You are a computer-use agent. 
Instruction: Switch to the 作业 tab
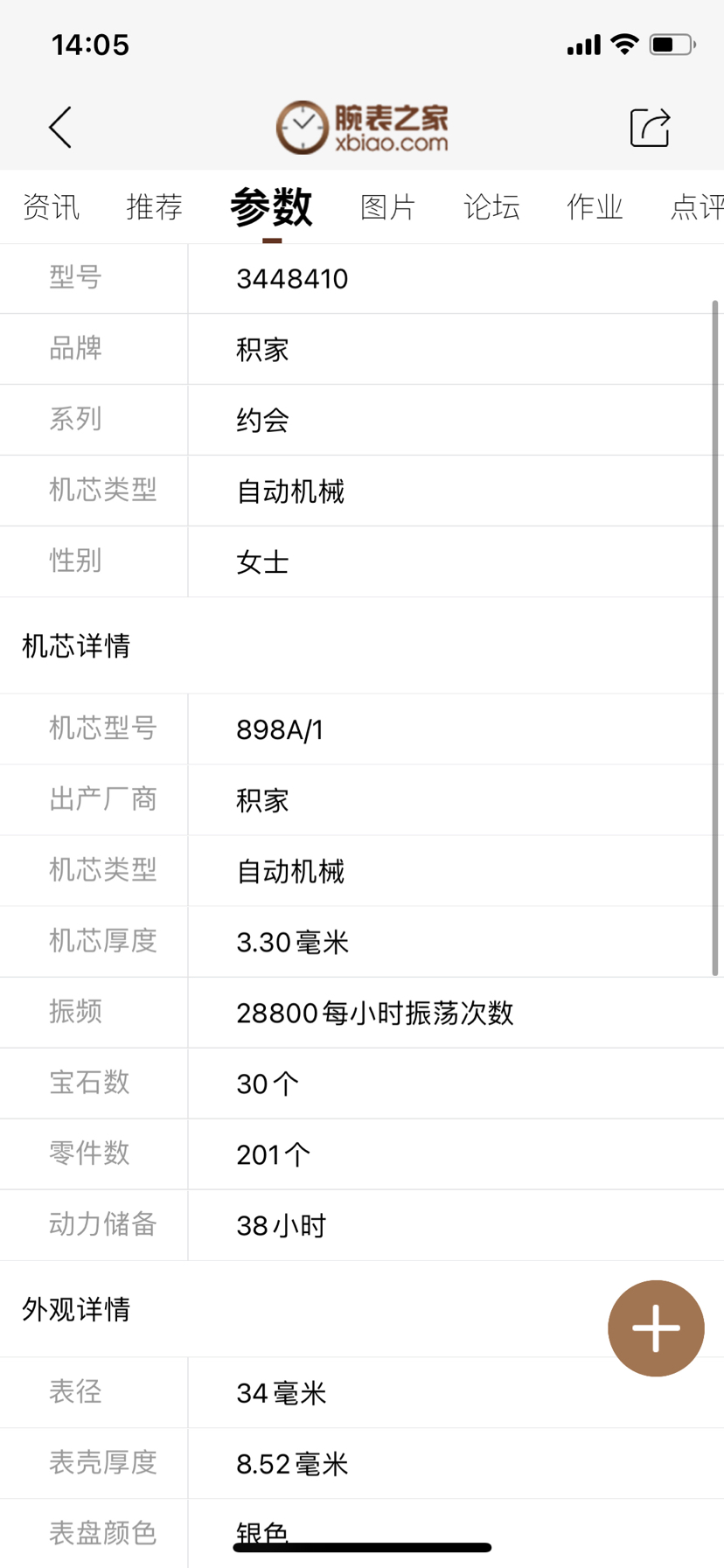click(x=595, y=207)
